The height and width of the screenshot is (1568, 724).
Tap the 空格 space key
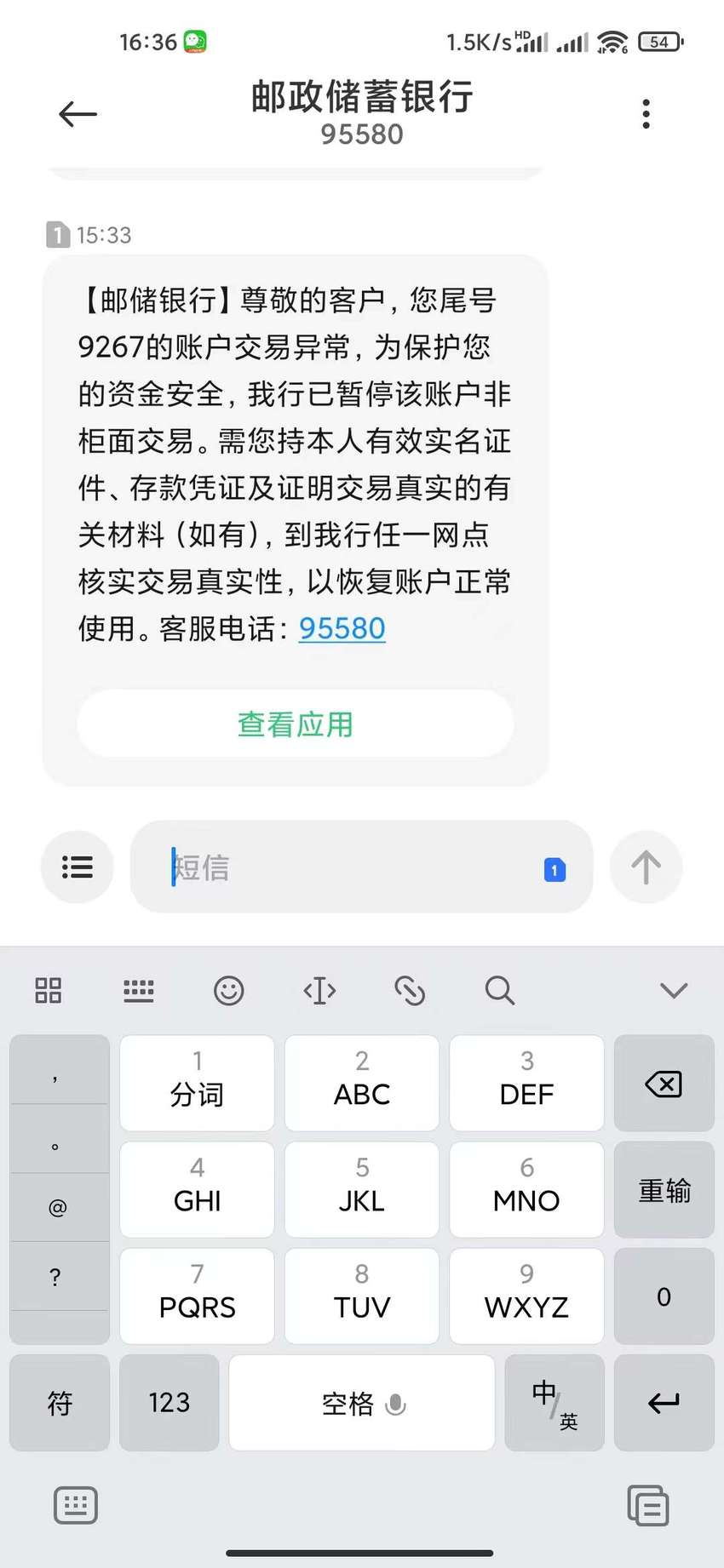click(x=362, y=1403)
